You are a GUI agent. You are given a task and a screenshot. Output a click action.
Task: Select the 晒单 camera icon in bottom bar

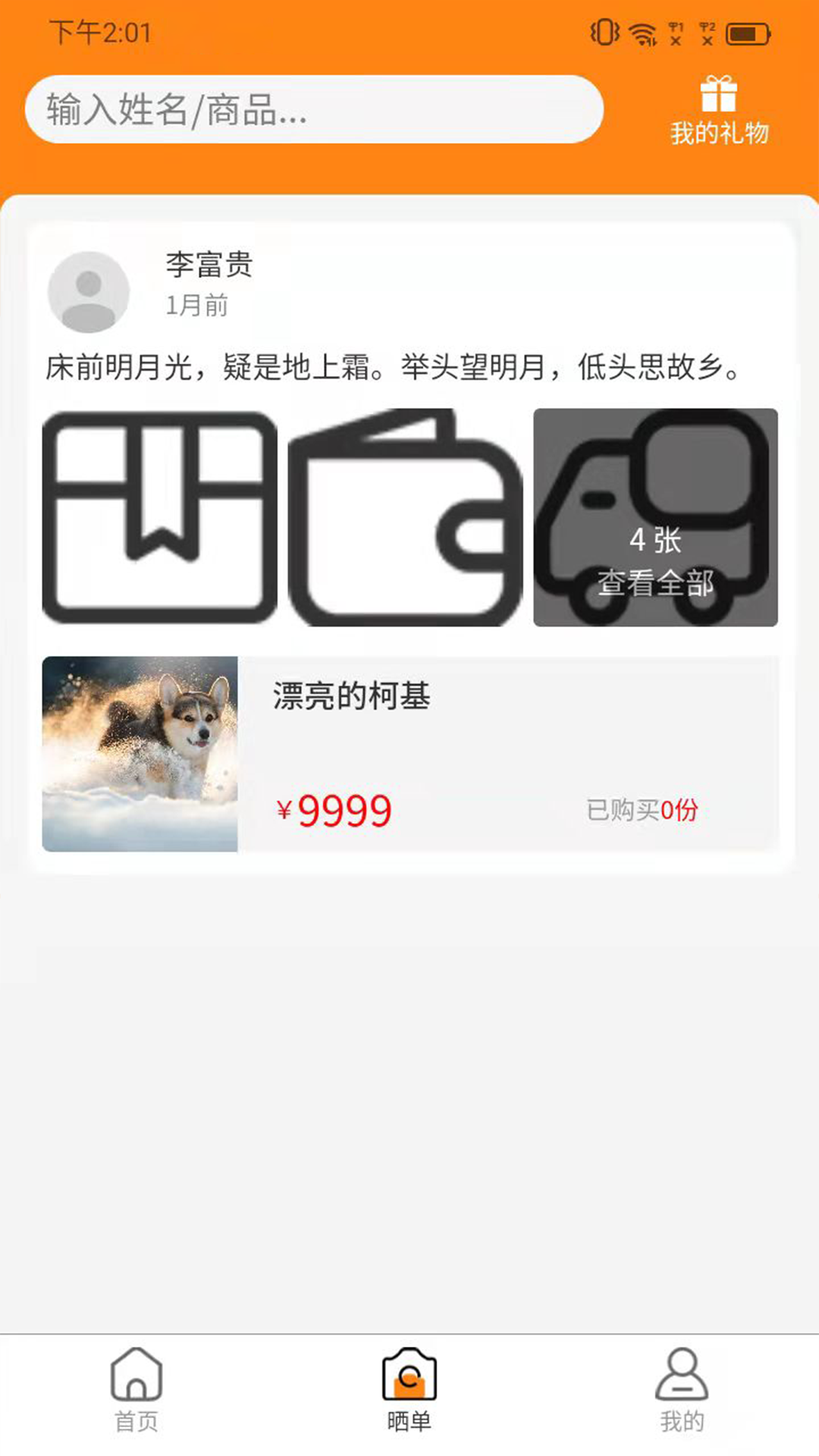coord(409,1380)
